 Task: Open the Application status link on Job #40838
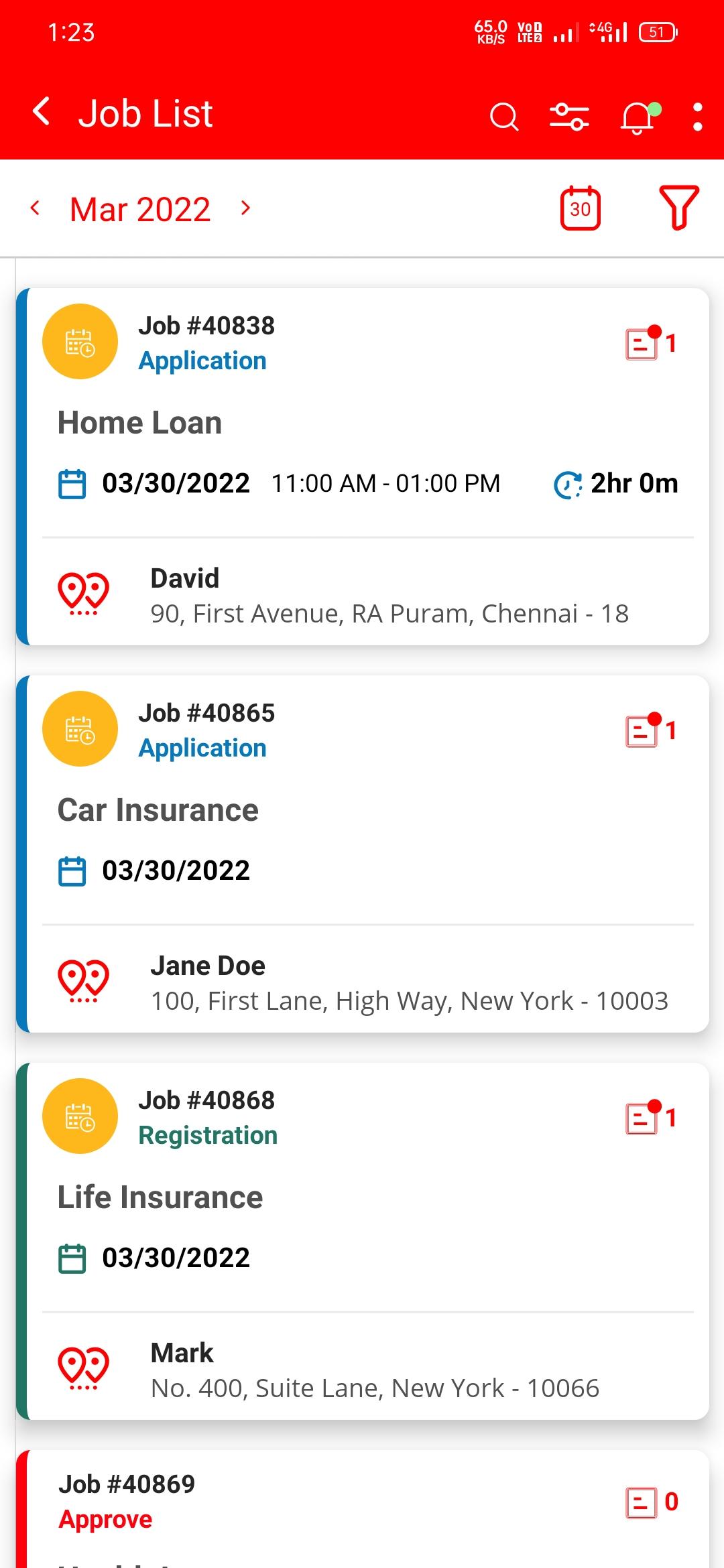click(x=202, y=361)
